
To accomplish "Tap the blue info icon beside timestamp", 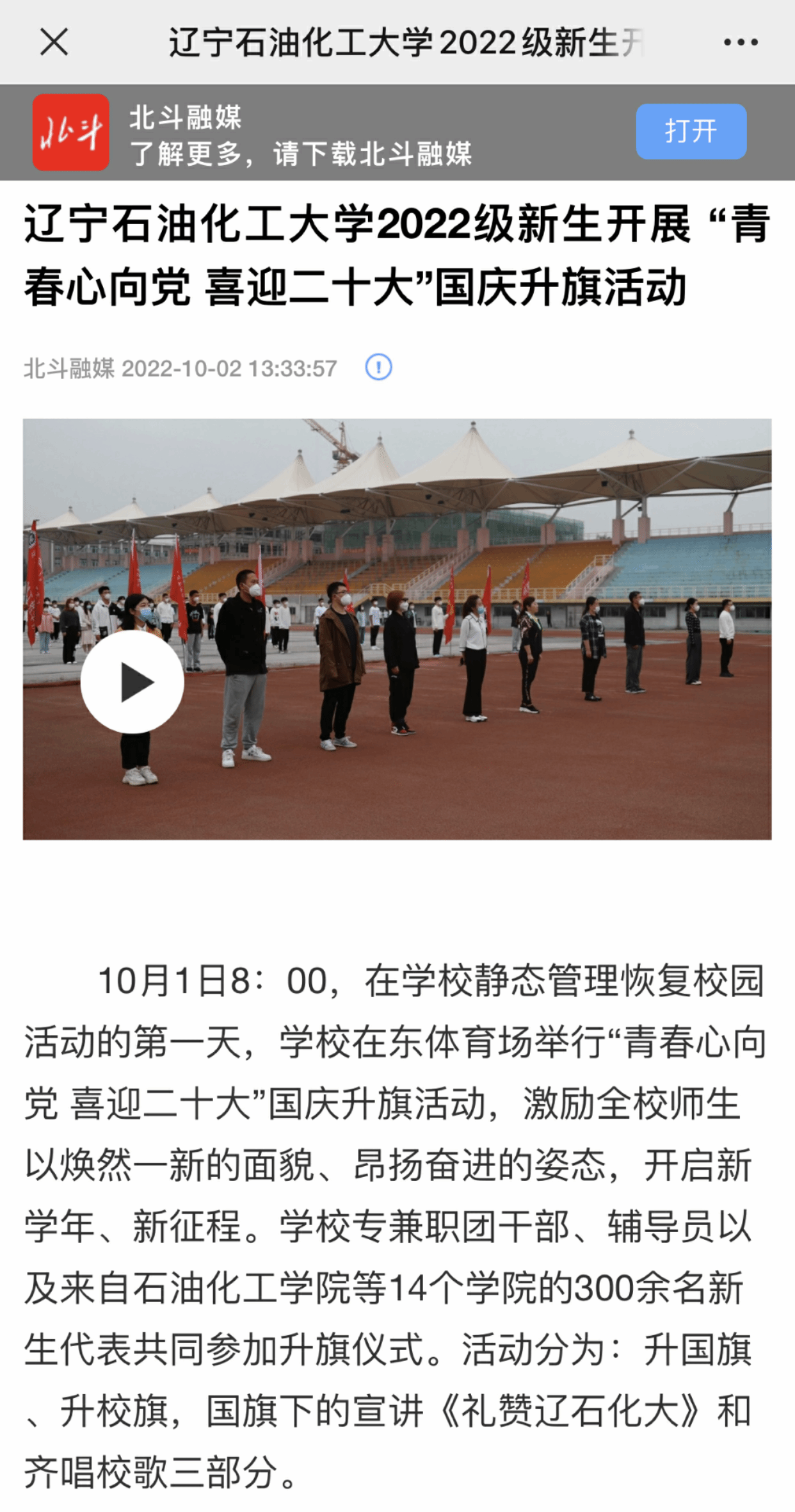I will click(x=378, y=368).
